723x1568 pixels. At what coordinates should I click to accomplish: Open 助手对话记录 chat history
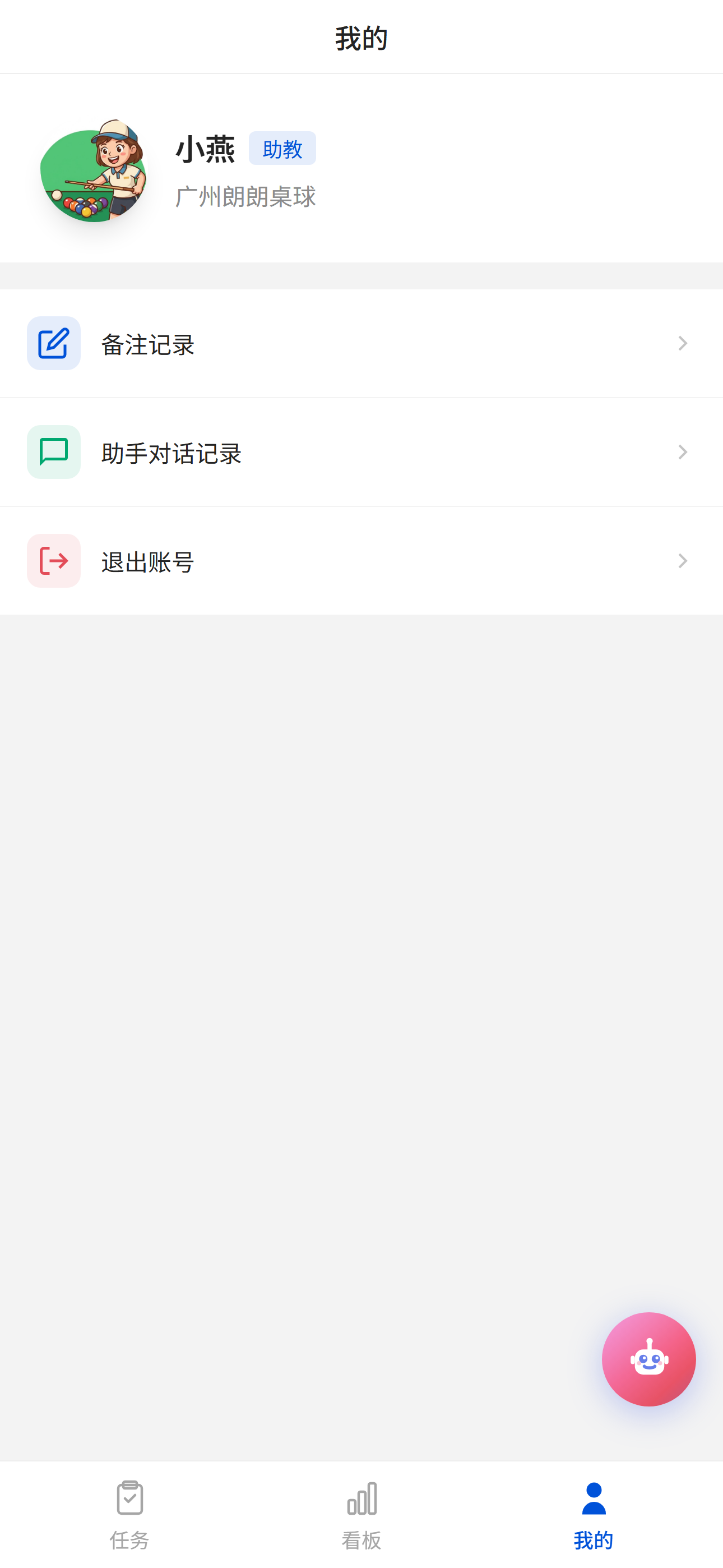point(361,452)
